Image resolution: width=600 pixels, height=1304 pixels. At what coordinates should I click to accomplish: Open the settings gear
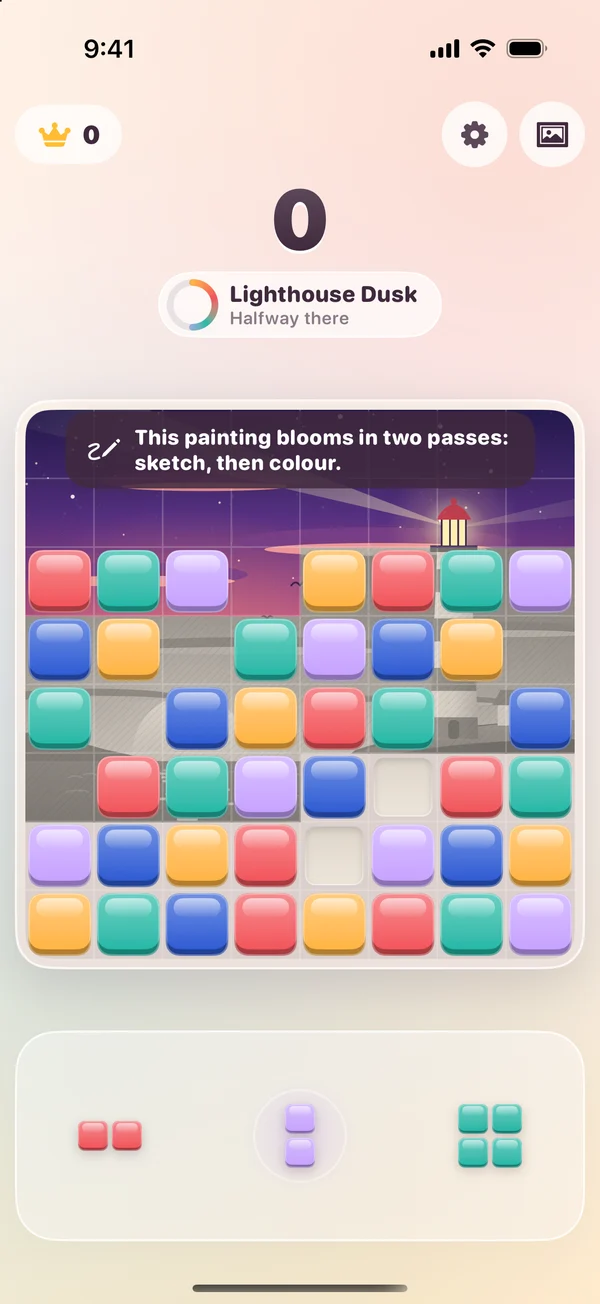(474, 134)
